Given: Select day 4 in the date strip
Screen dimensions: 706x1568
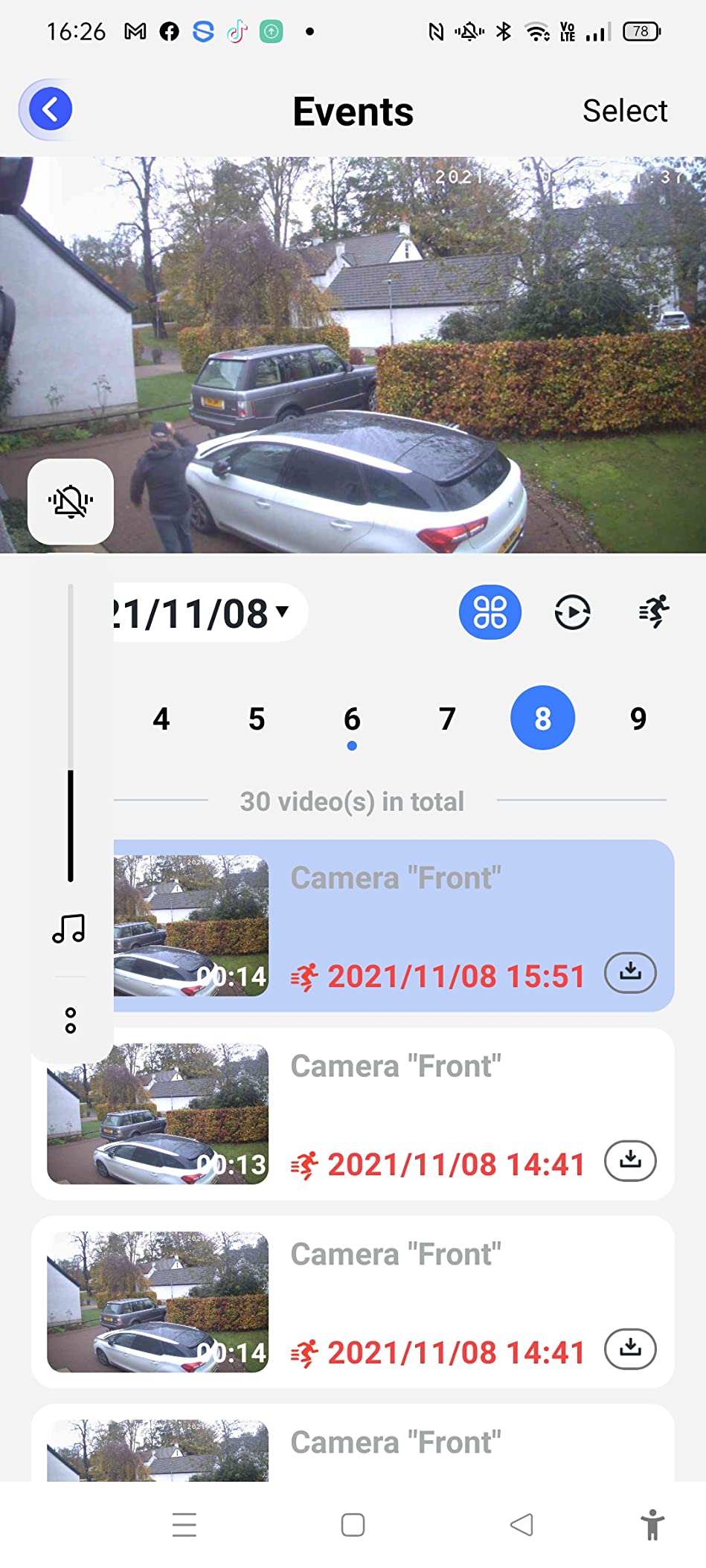Looking at the screenshot, I should coord(161,719).
